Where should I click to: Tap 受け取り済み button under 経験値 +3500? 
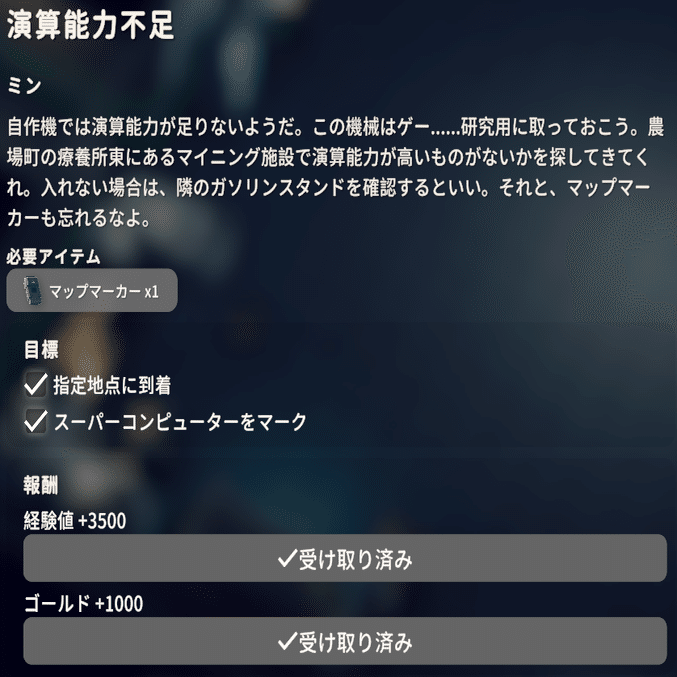345,558
